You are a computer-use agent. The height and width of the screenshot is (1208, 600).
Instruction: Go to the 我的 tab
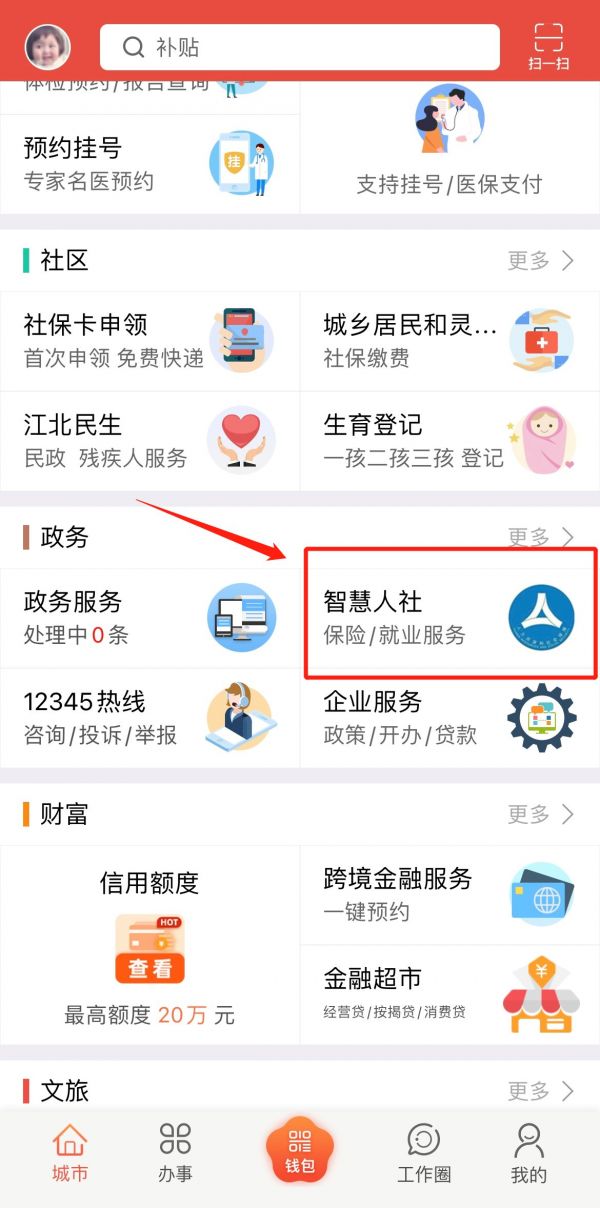528,1153
